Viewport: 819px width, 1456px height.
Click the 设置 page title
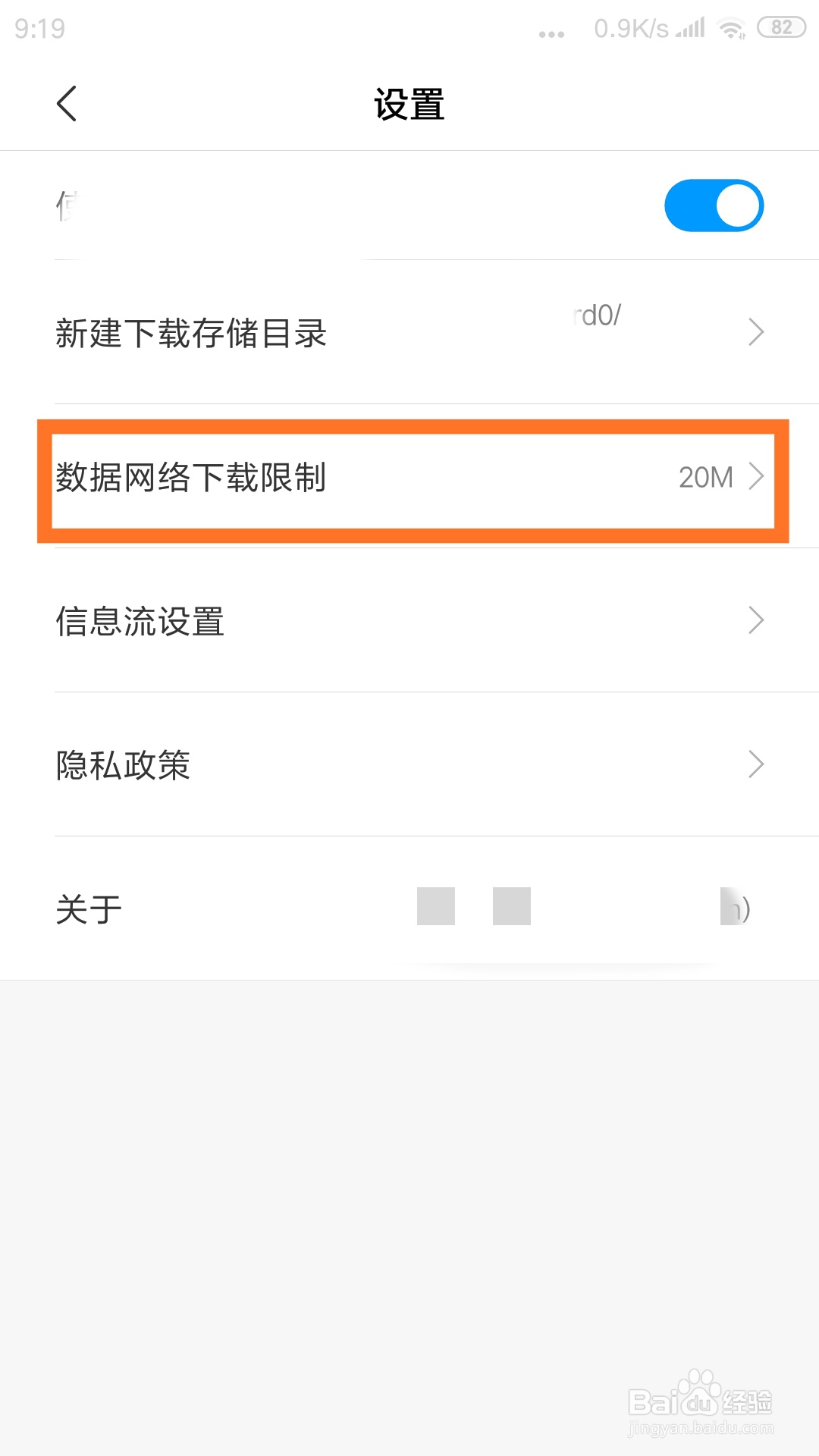tap(409, 105)
